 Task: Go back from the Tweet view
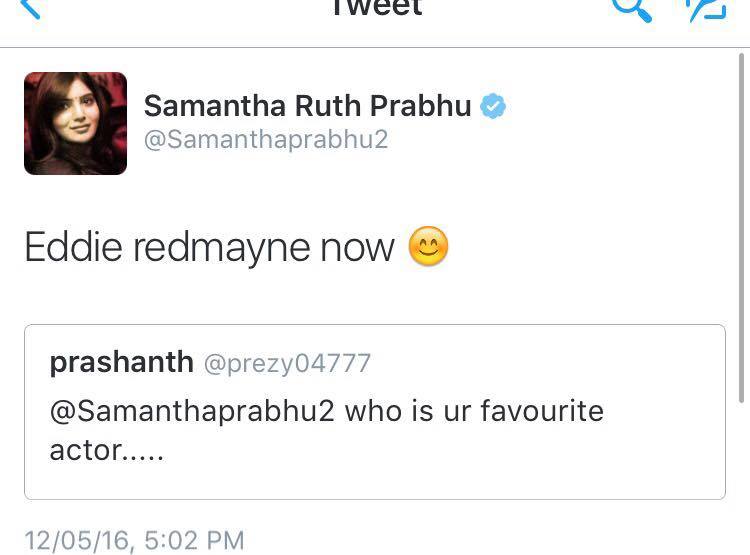pyautogui.click(x=30, y=9)
